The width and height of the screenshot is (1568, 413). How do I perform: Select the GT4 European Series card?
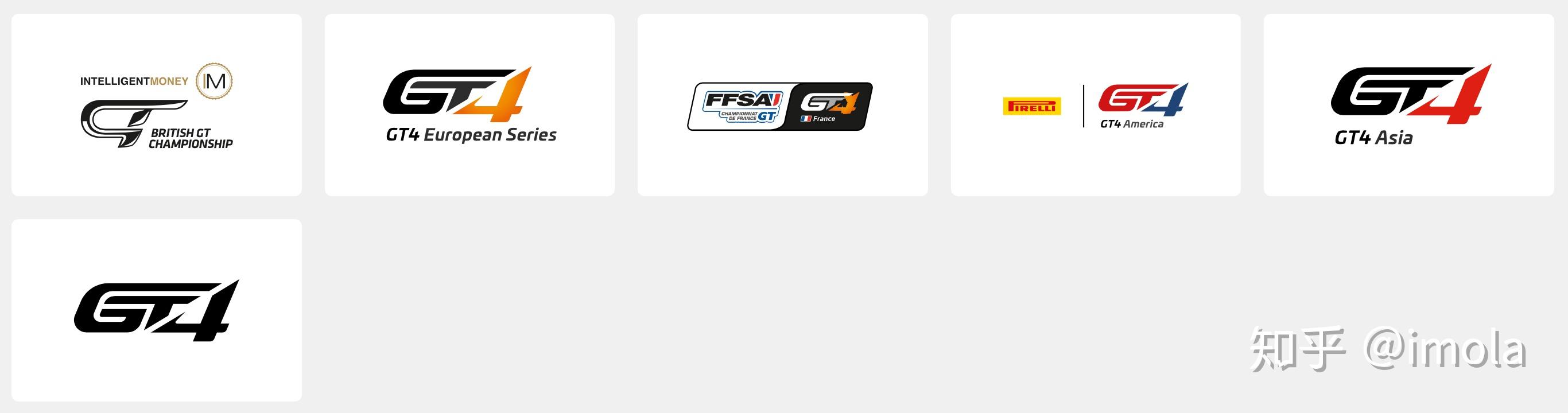[469, 105]
